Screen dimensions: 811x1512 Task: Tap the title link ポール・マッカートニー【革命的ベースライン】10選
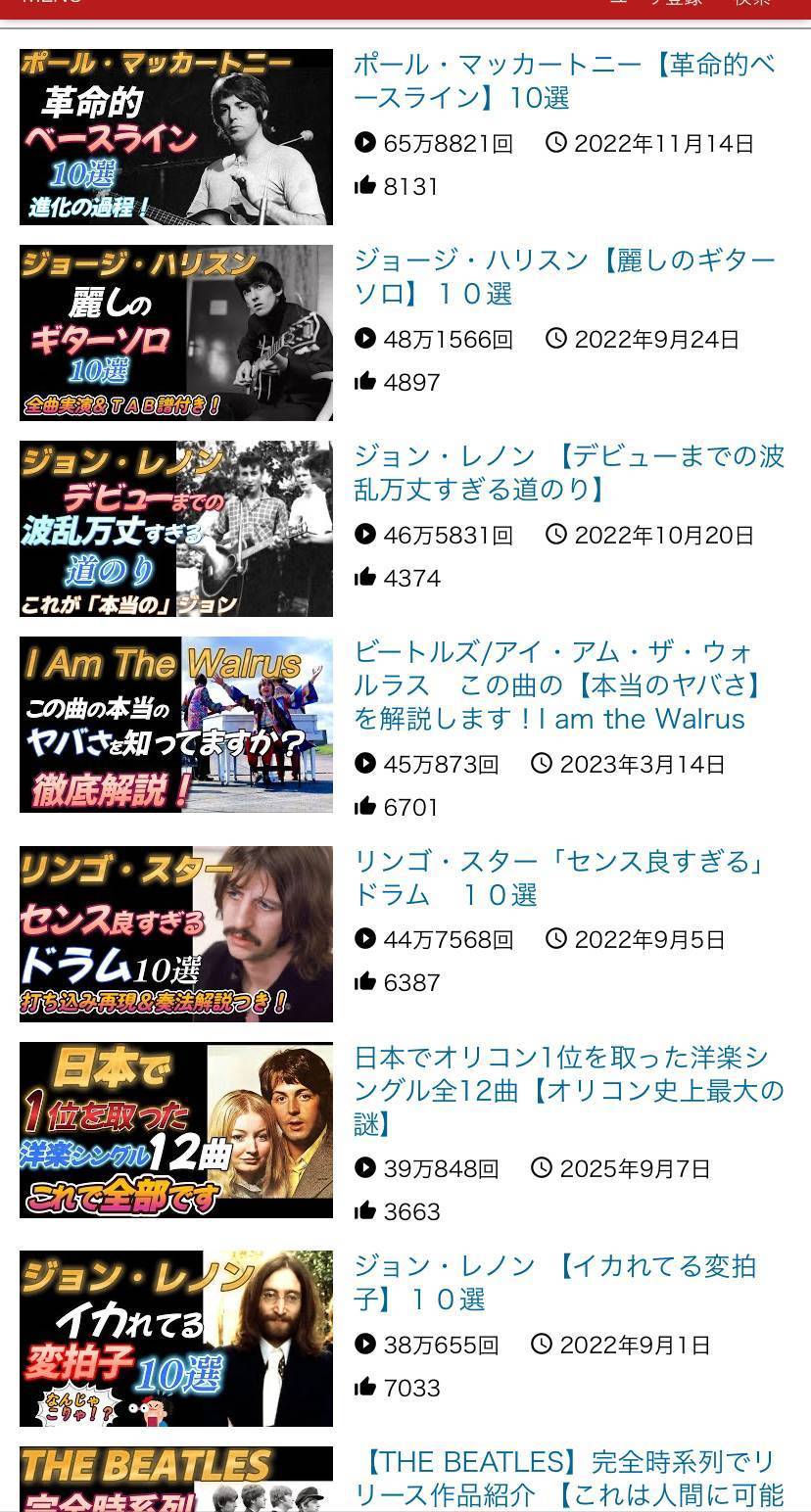click(x=563, y=81)
